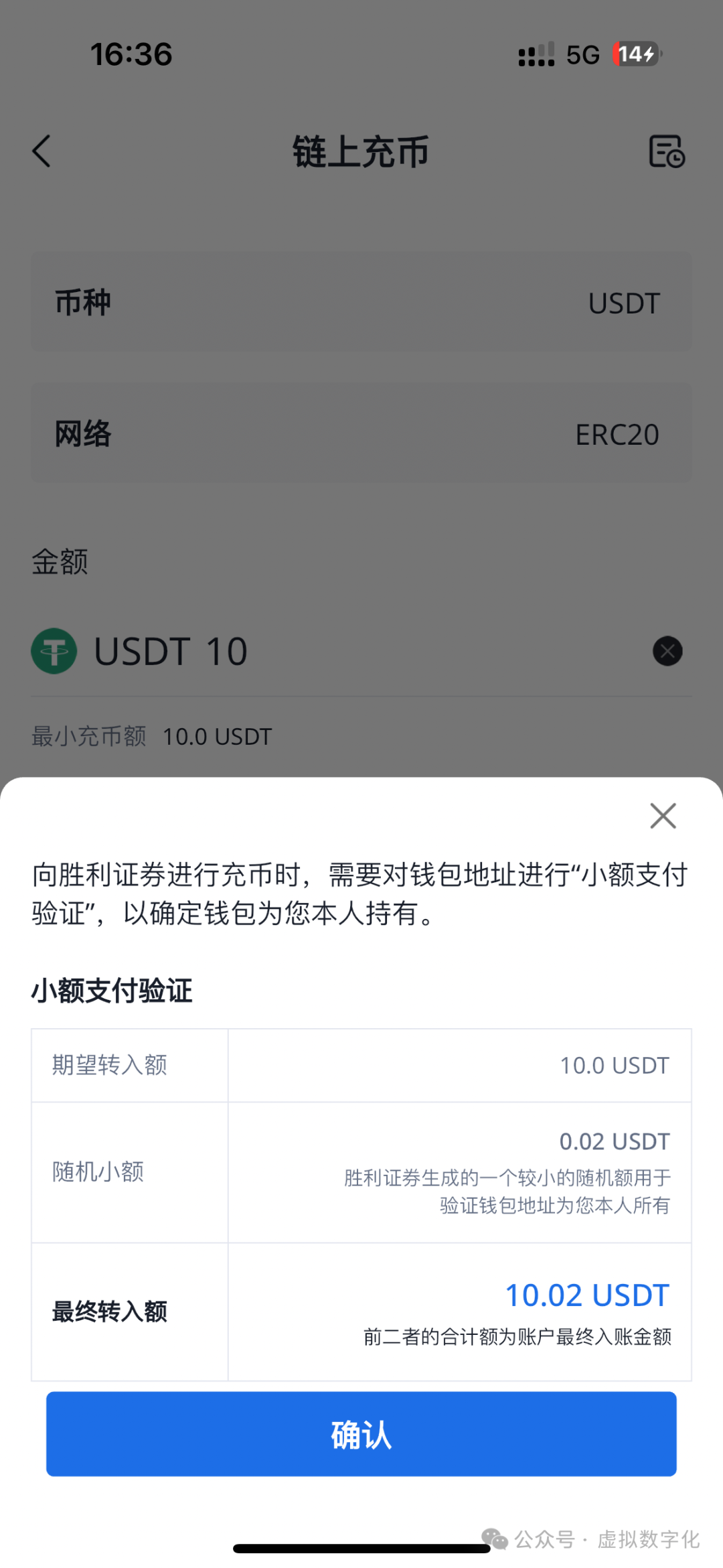Clear the amount using the X icon
Screen dimensions: 723x1568
point(667,650)
